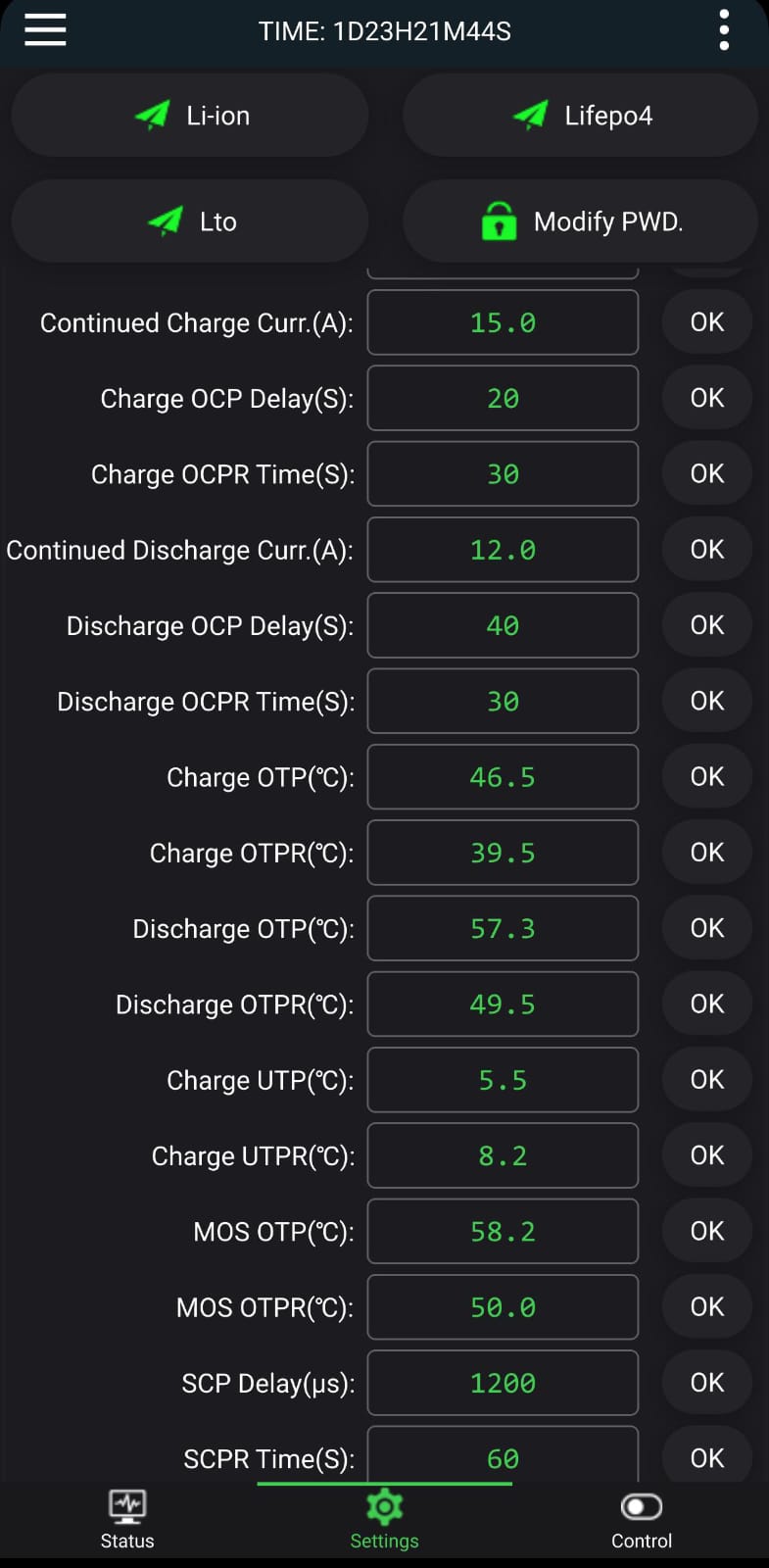The width and height of the screenshot is (769, 1568).
Task: Edit the Charge UTP(℃) field
Action: point(503,1080)
